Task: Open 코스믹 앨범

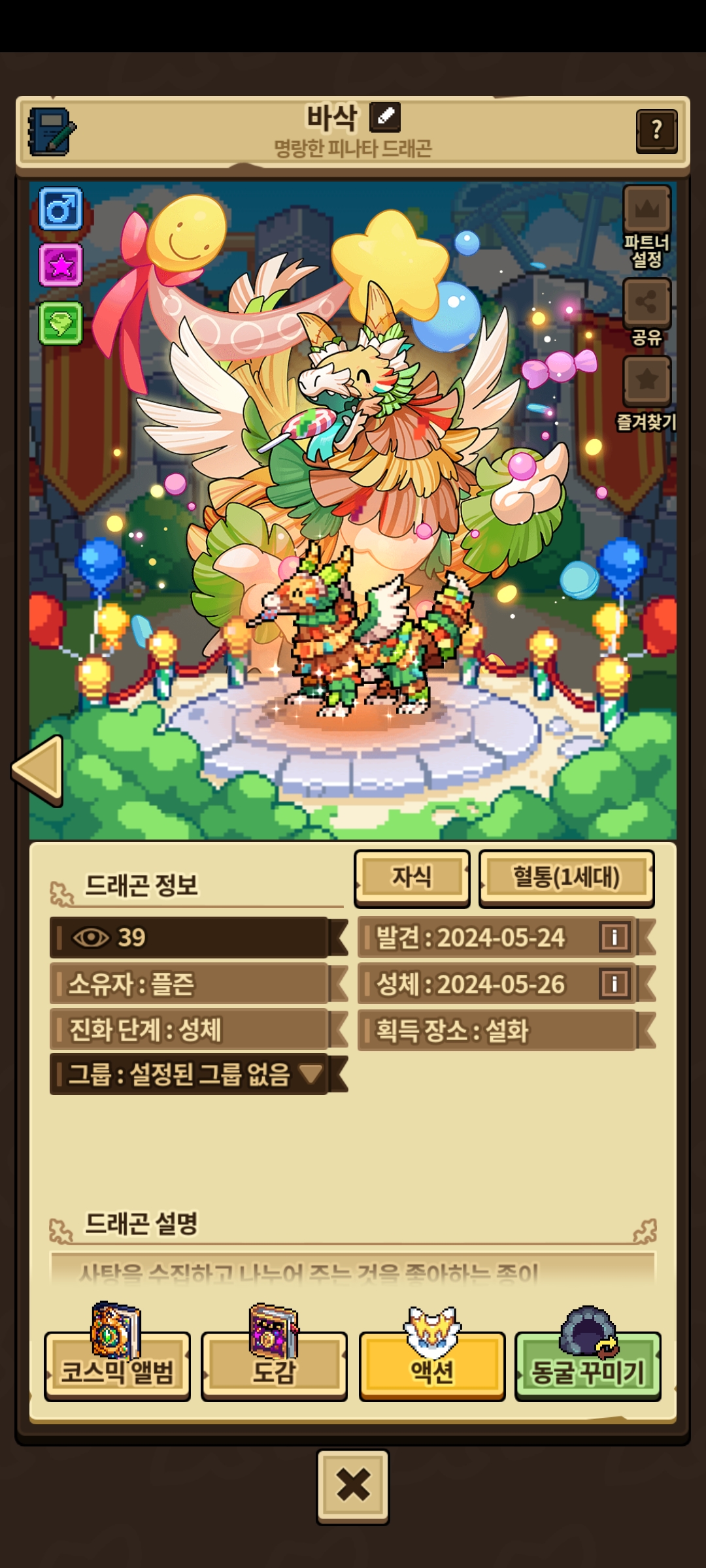Action: click(118, 1365)
